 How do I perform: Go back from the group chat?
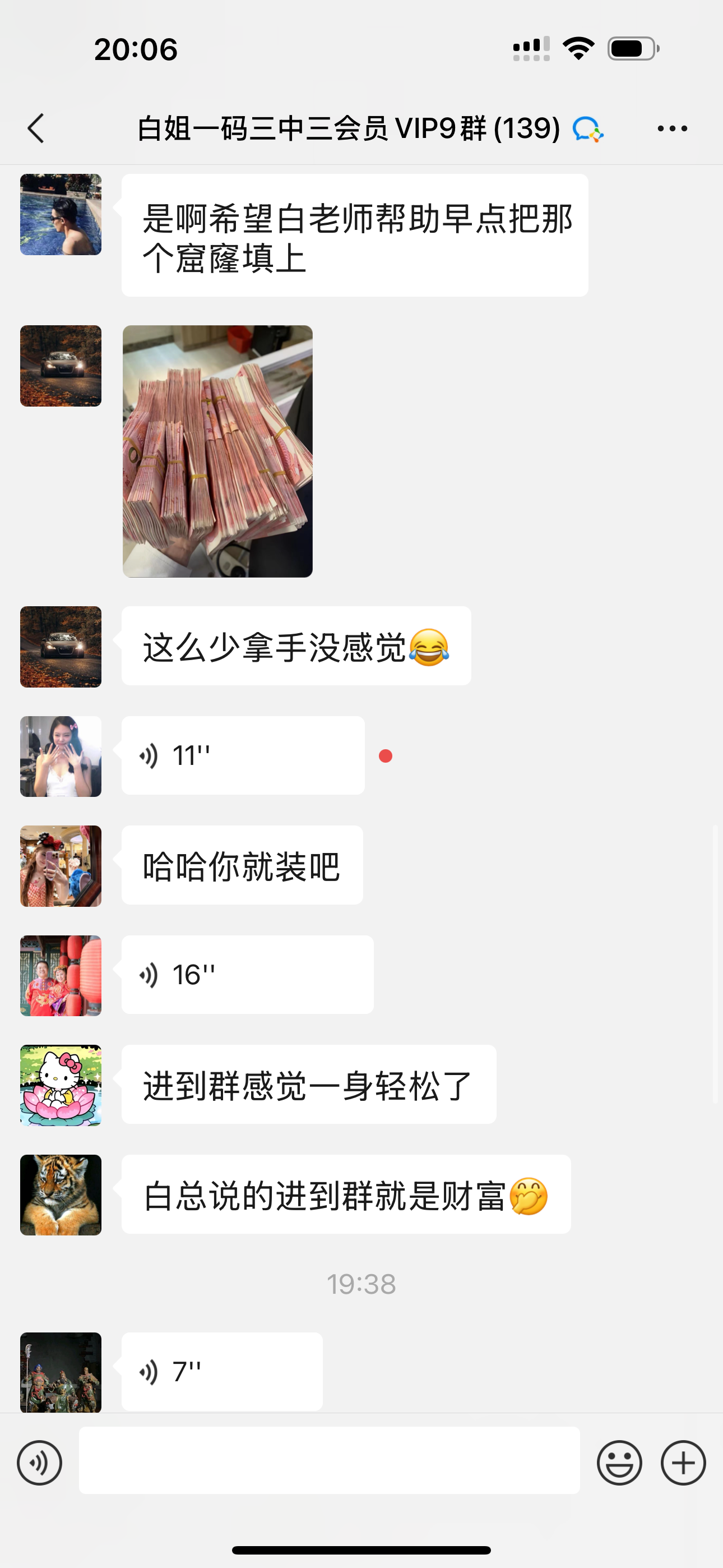coord(36,128)
